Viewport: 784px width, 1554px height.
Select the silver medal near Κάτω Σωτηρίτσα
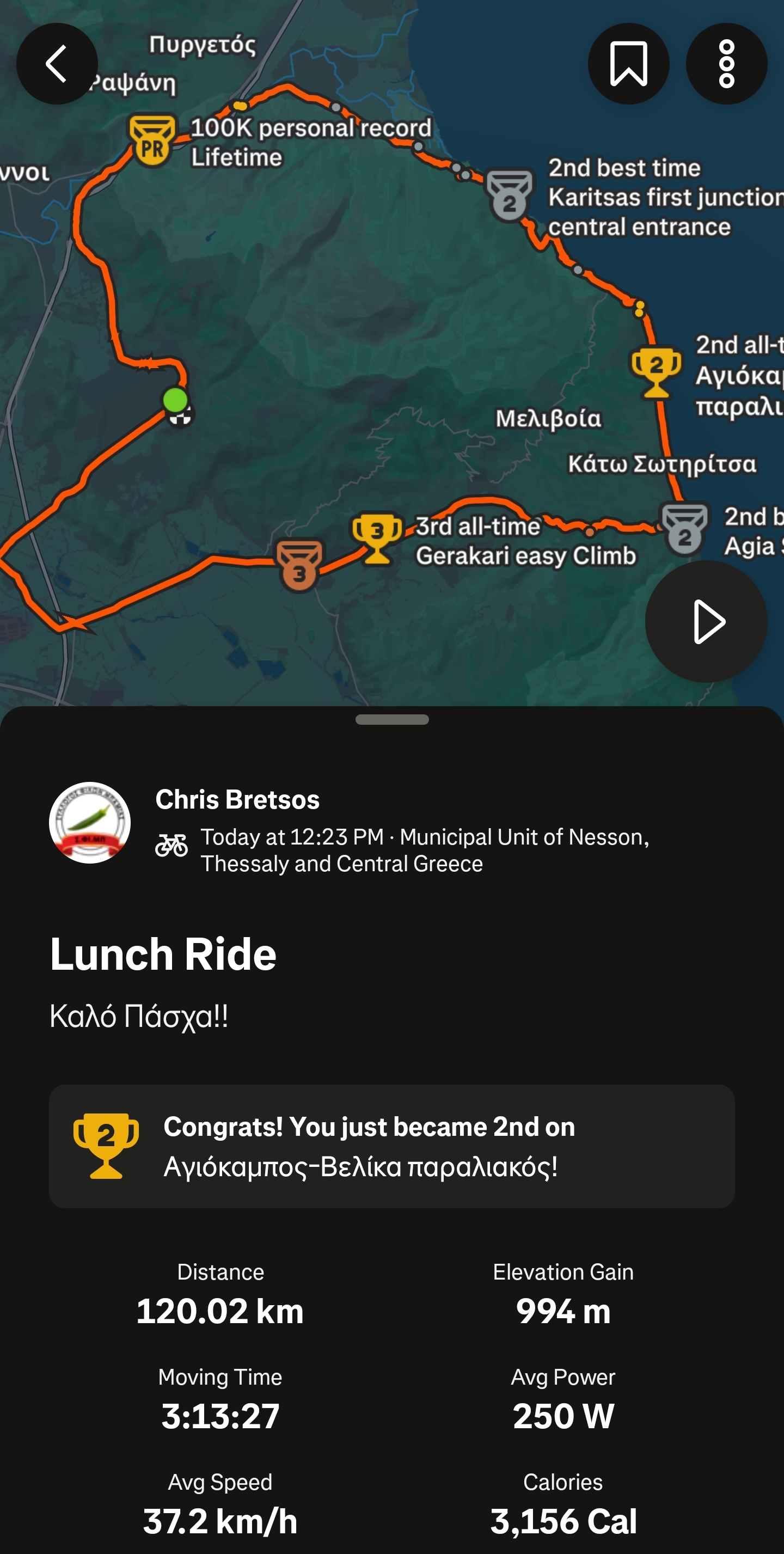click(684, 529)
